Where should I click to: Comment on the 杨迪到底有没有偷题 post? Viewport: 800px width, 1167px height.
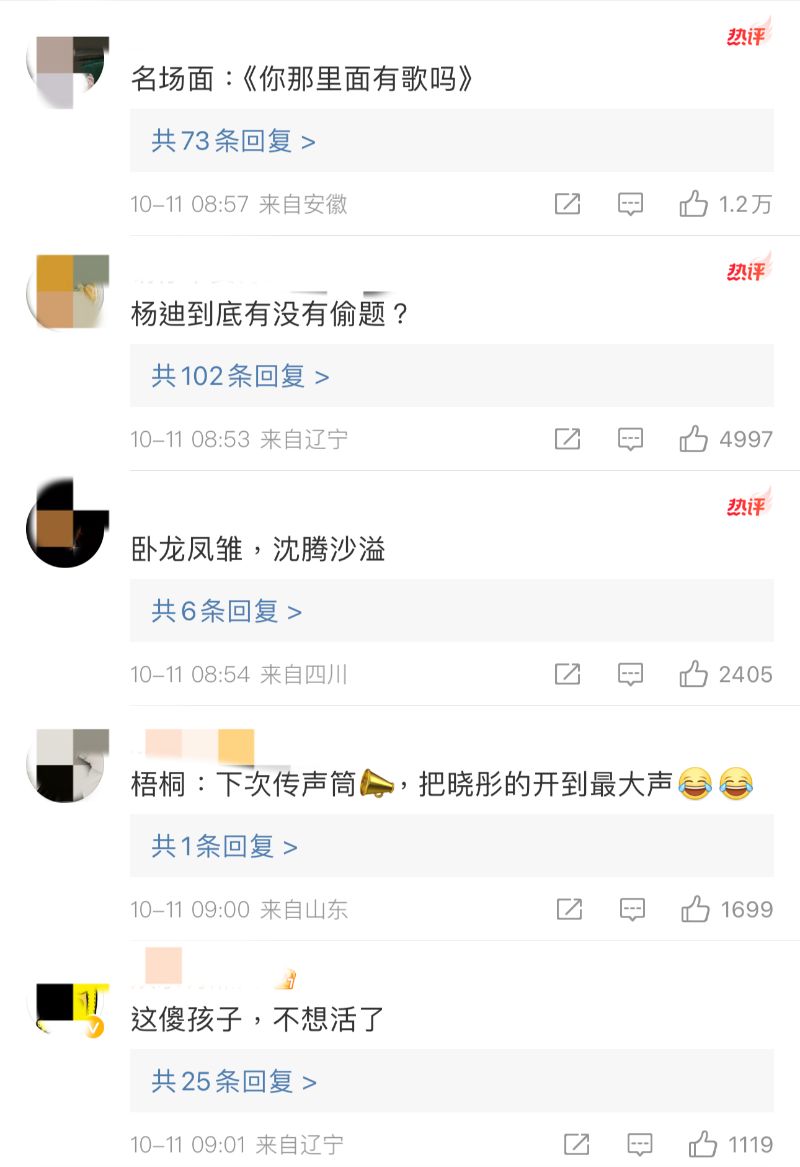pyautogui.click(x=630, y=439)
